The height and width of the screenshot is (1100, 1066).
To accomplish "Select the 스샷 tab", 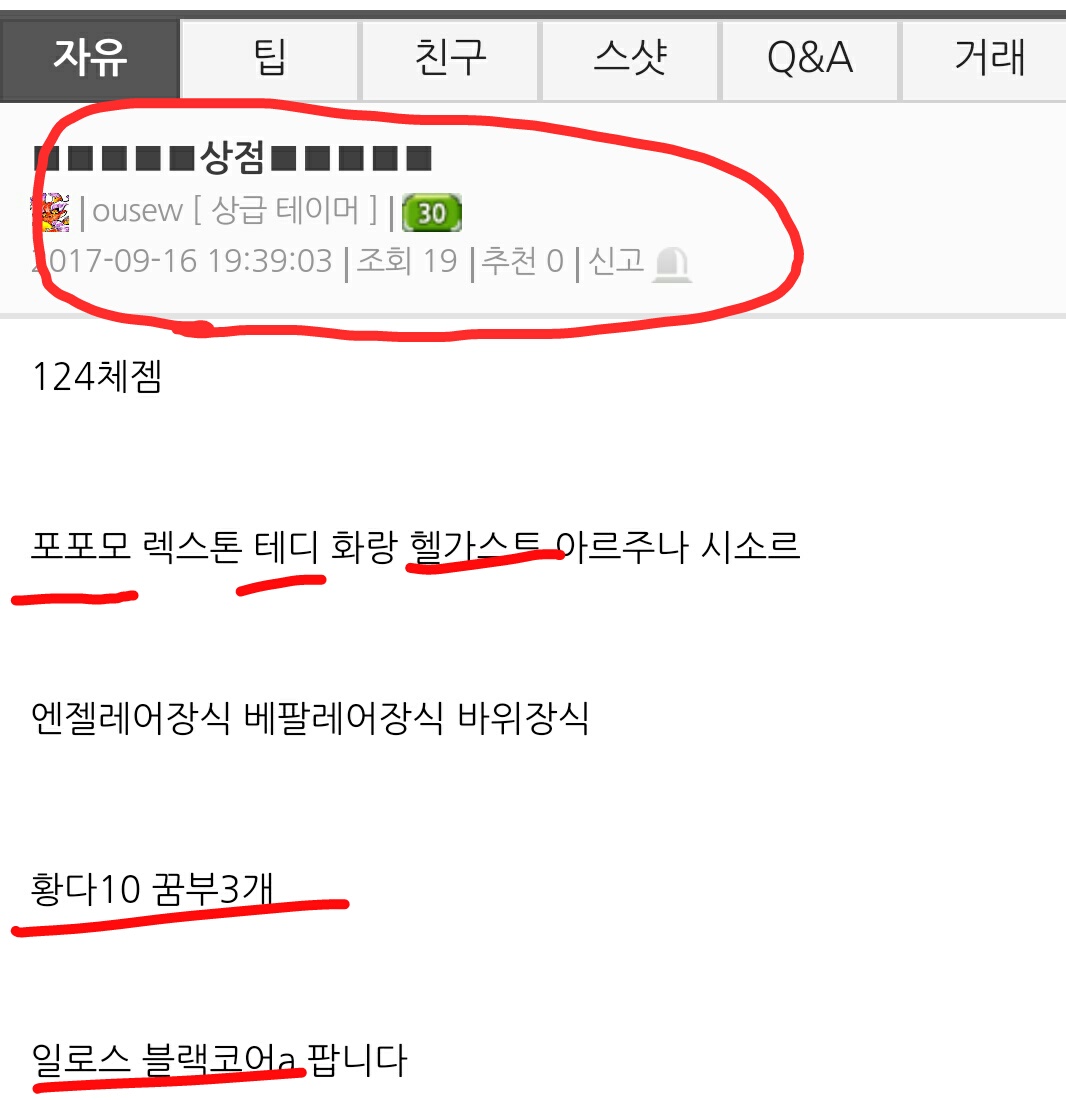I will coord(630,59).
